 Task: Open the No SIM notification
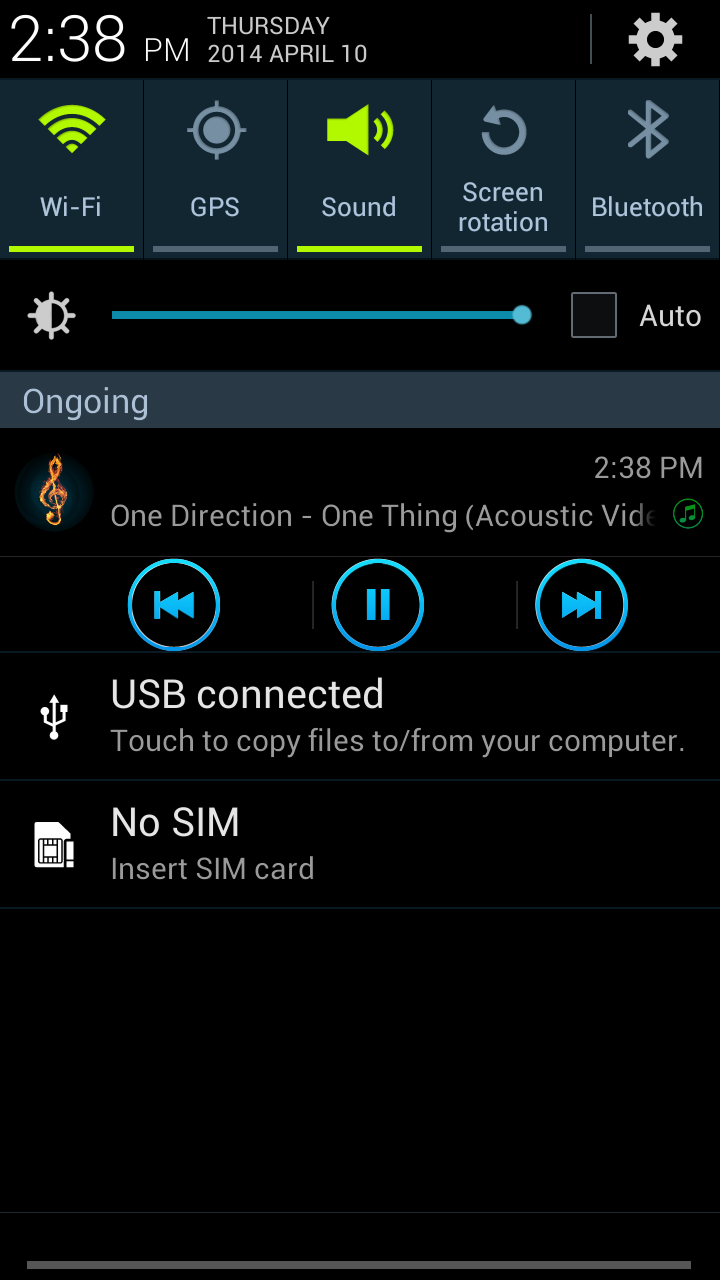[x=360, y=845]
